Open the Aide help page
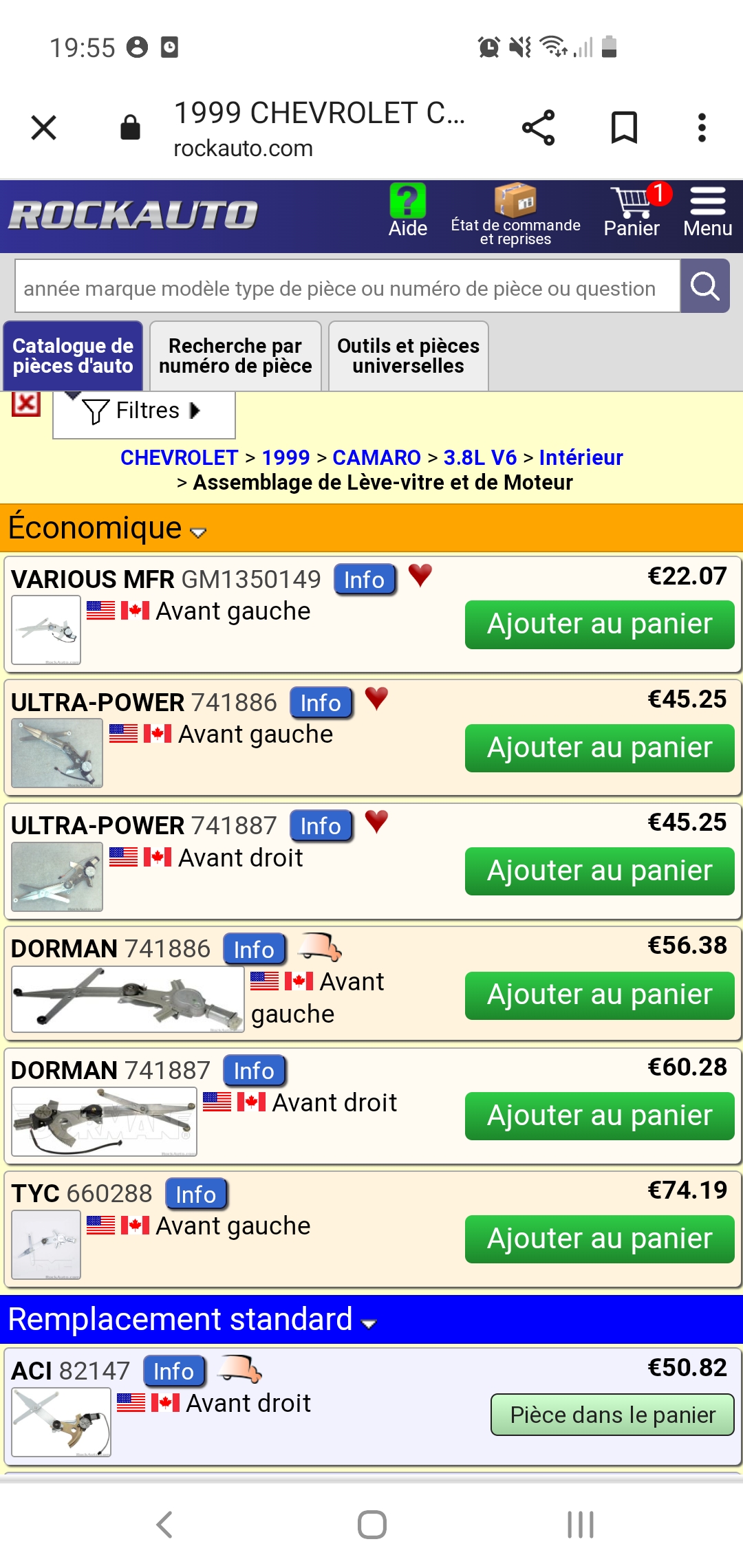 (408, 211)
